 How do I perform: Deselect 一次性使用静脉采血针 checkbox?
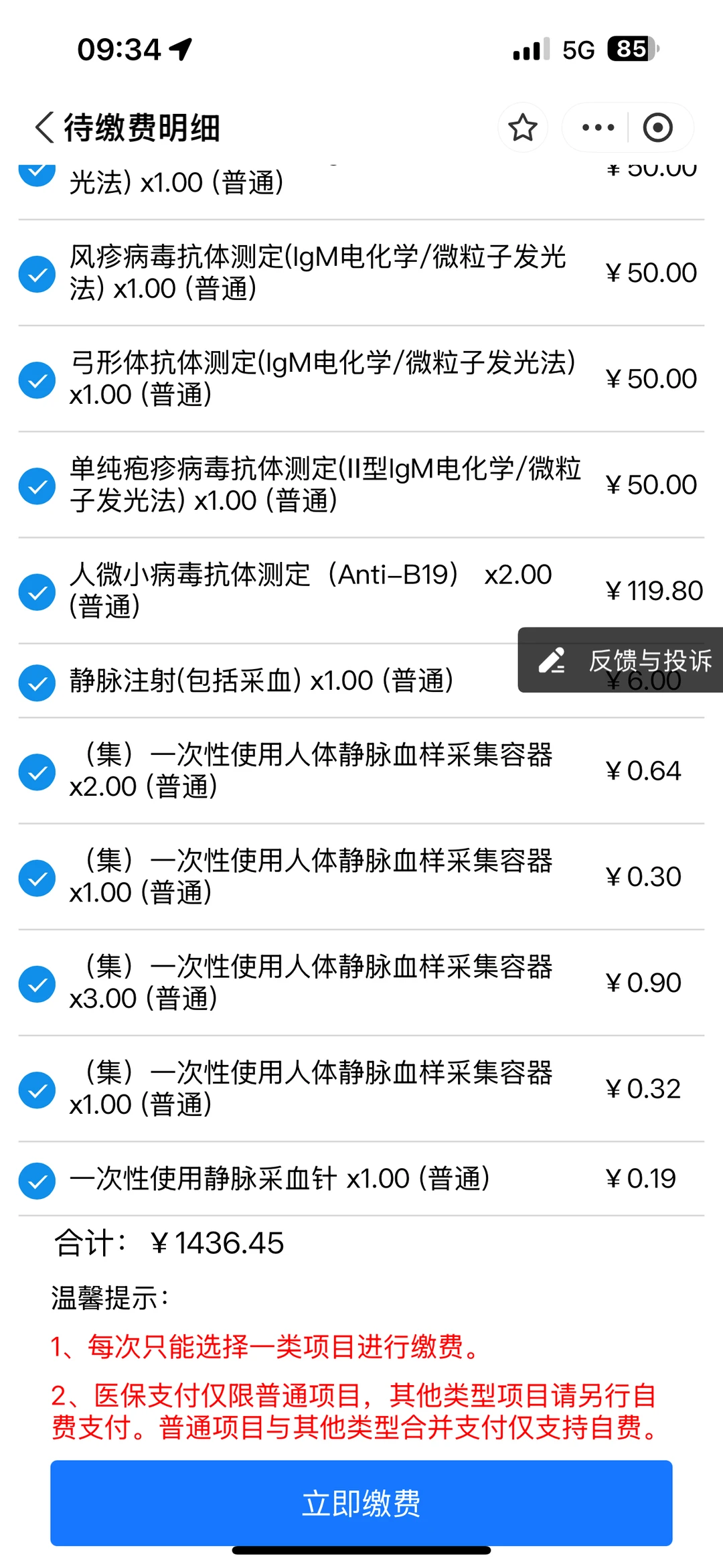tap(37, 1180)
